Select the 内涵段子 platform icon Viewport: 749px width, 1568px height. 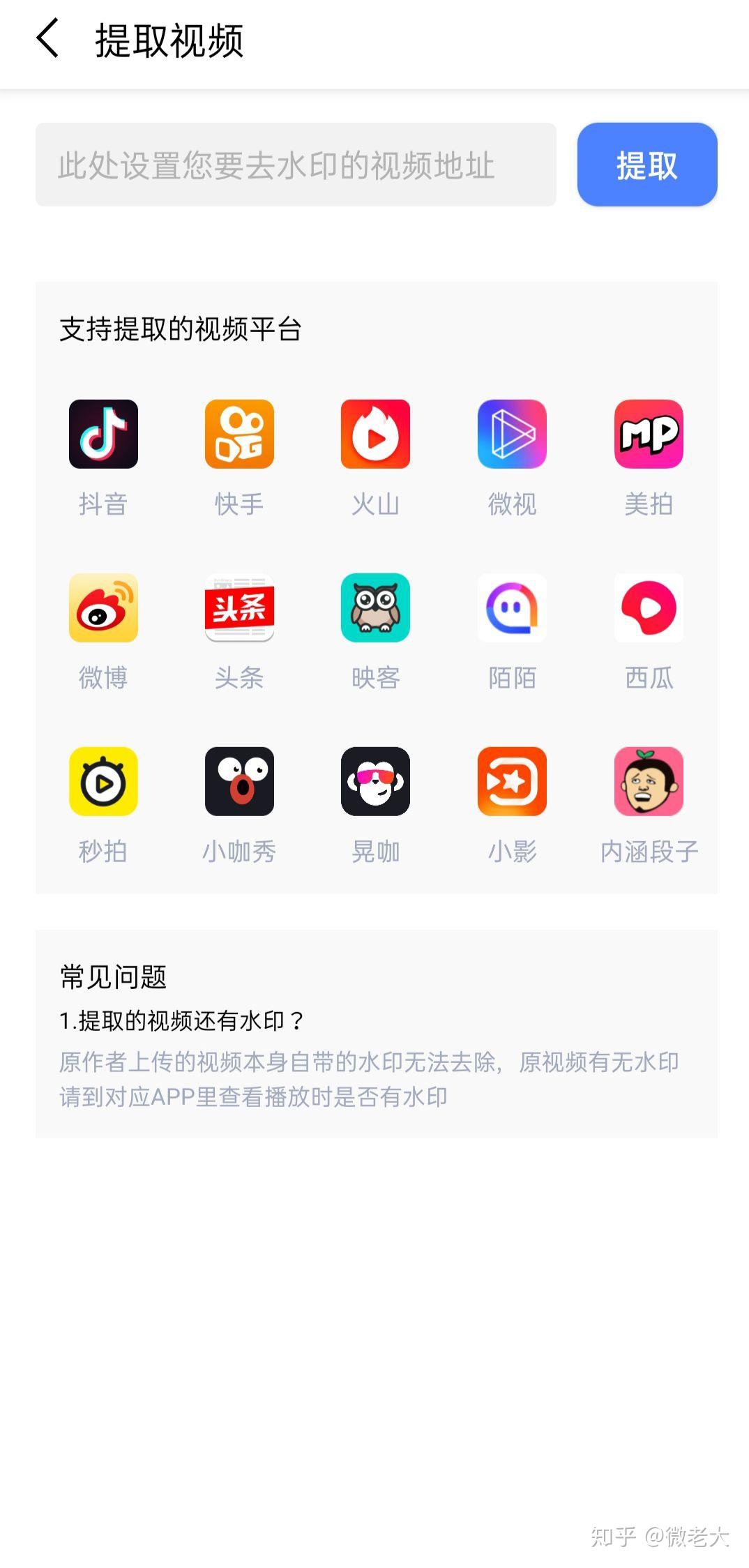[x=648, y=781]
